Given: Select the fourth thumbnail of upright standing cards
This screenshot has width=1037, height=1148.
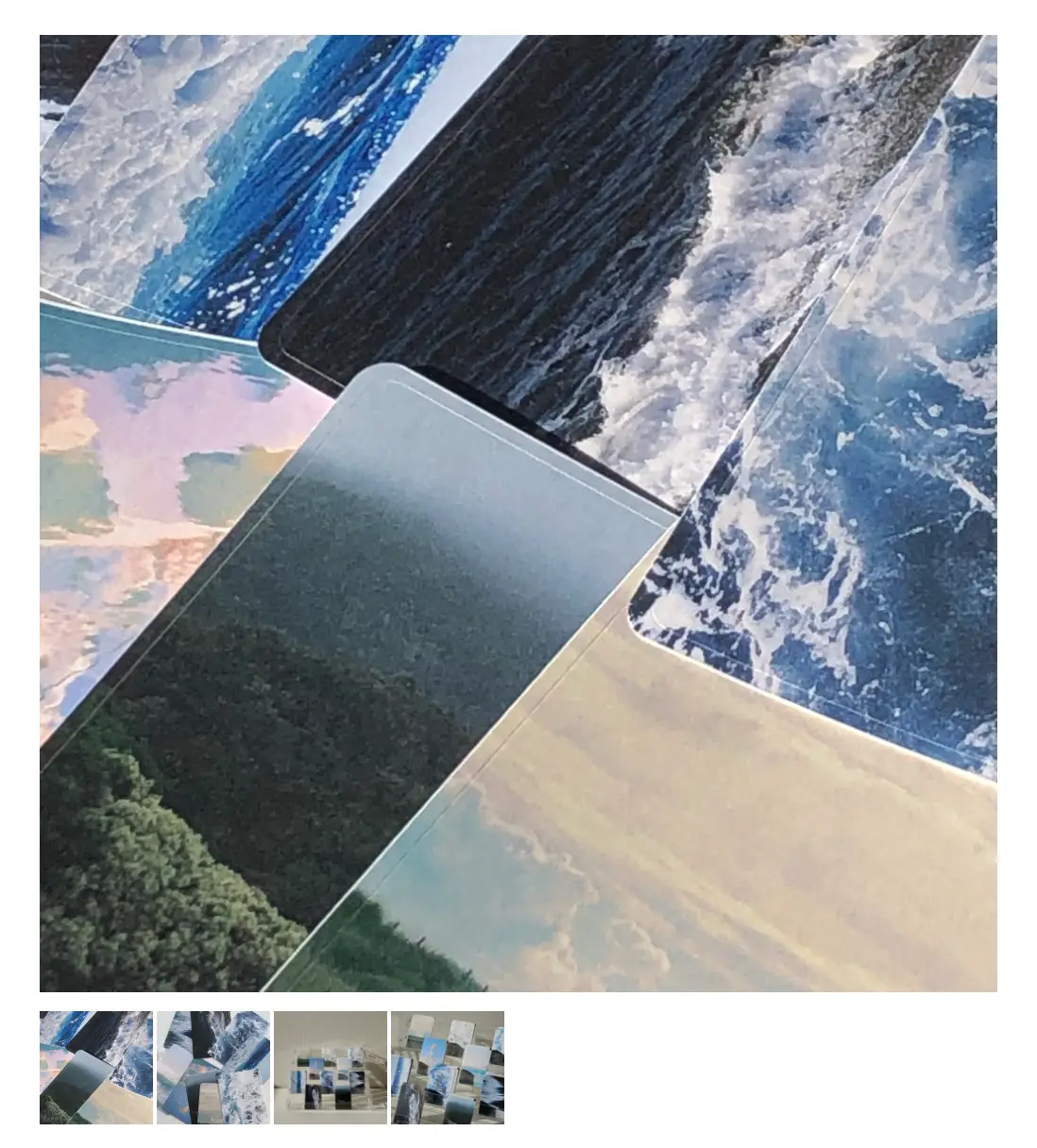Looking at the screenshot, I should 447,1067.
